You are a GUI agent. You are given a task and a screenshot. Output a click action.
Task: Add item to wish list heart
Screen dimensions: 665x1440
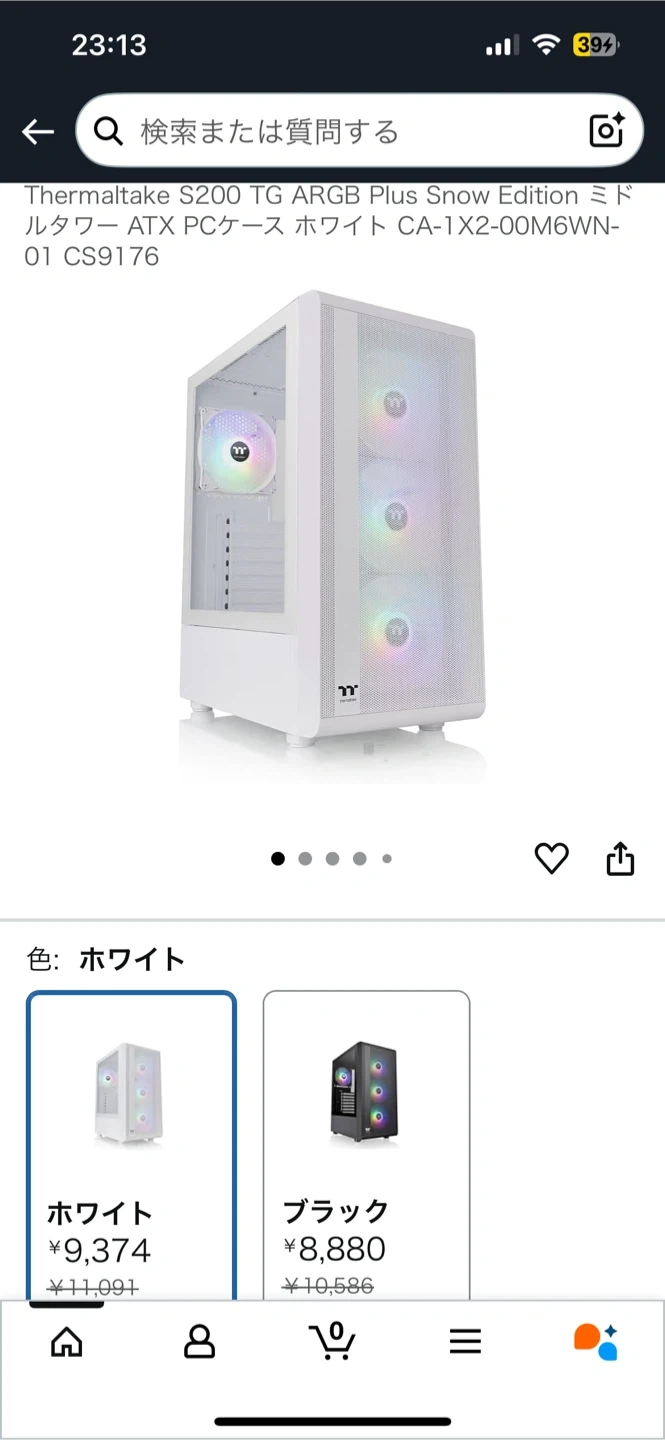pyautogui.click(x=551, y=858)
